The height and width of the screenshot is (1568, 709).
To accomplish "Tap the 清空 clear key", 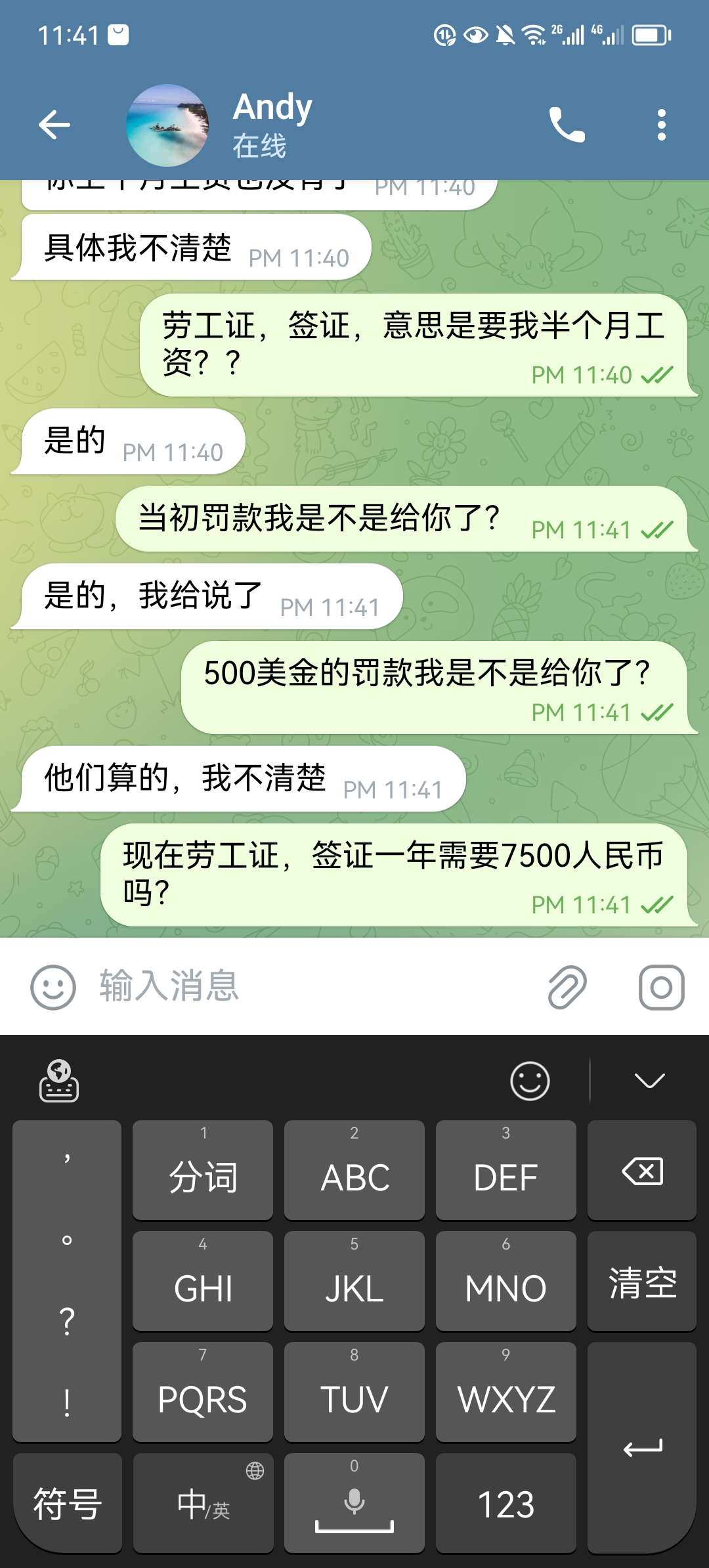I will (x=641, y=1282).
